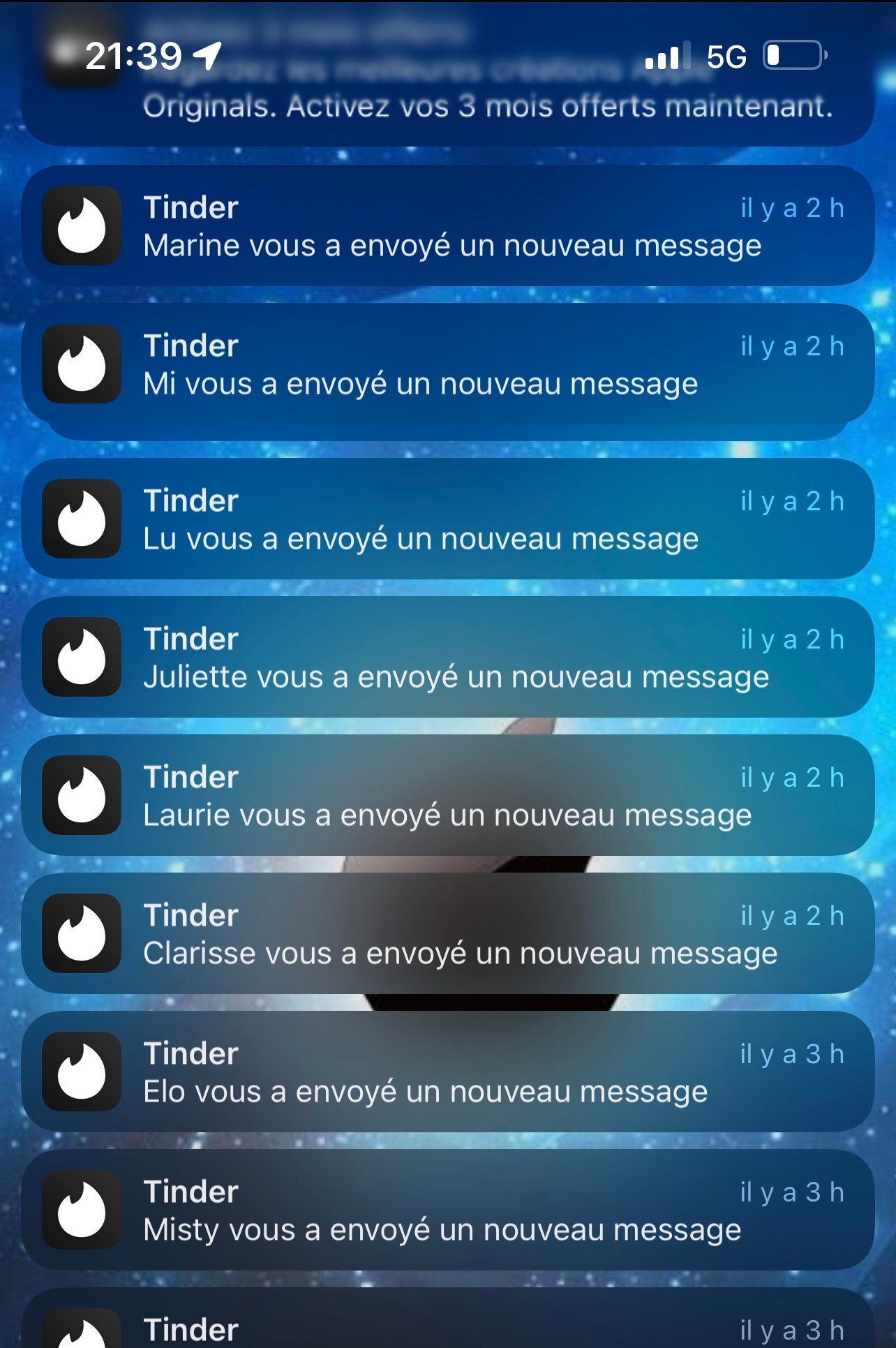Open Mi's new message notification
Screen dimensions: 896x1348
coord(447,364)
